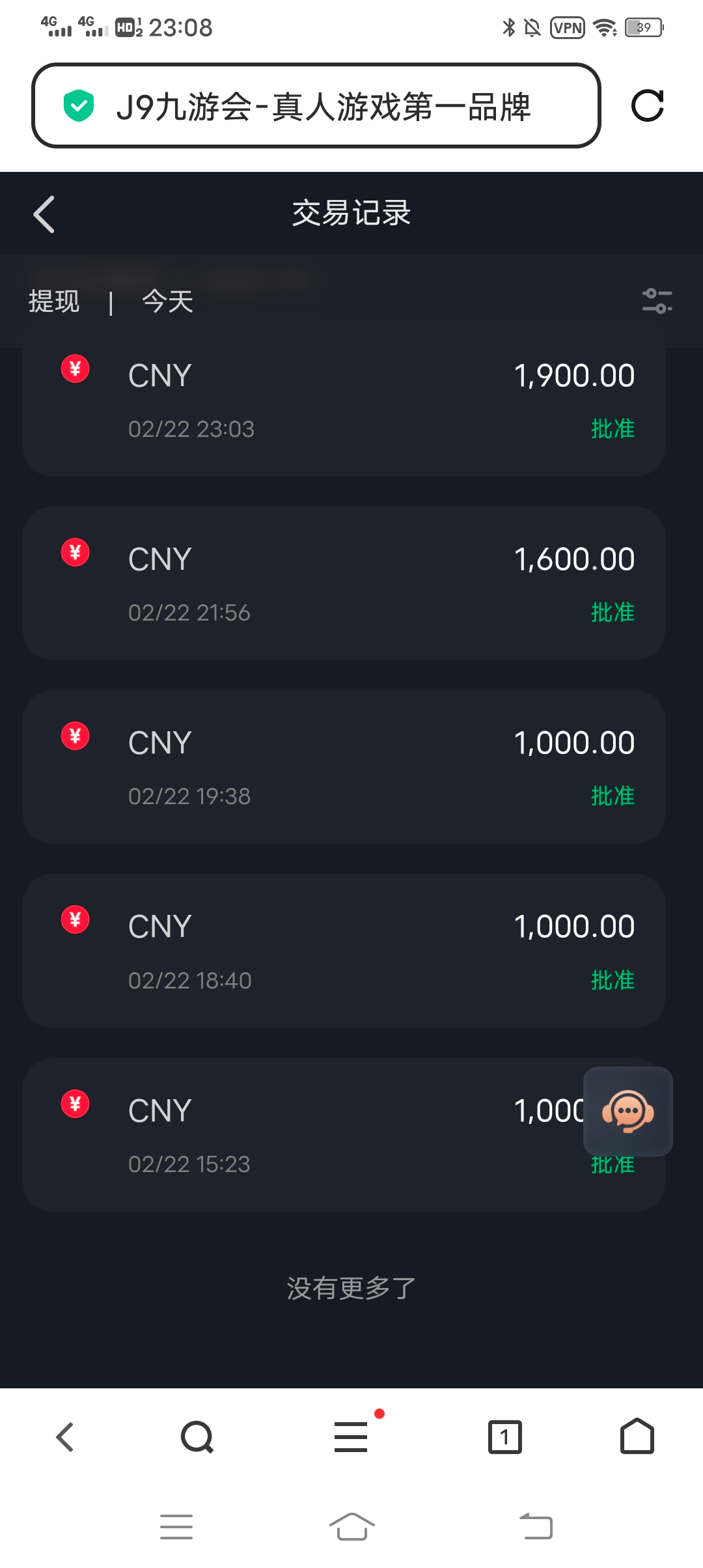
Task: Return to the system home screen
Action: pyautogui.click(x=351, y=1526)
